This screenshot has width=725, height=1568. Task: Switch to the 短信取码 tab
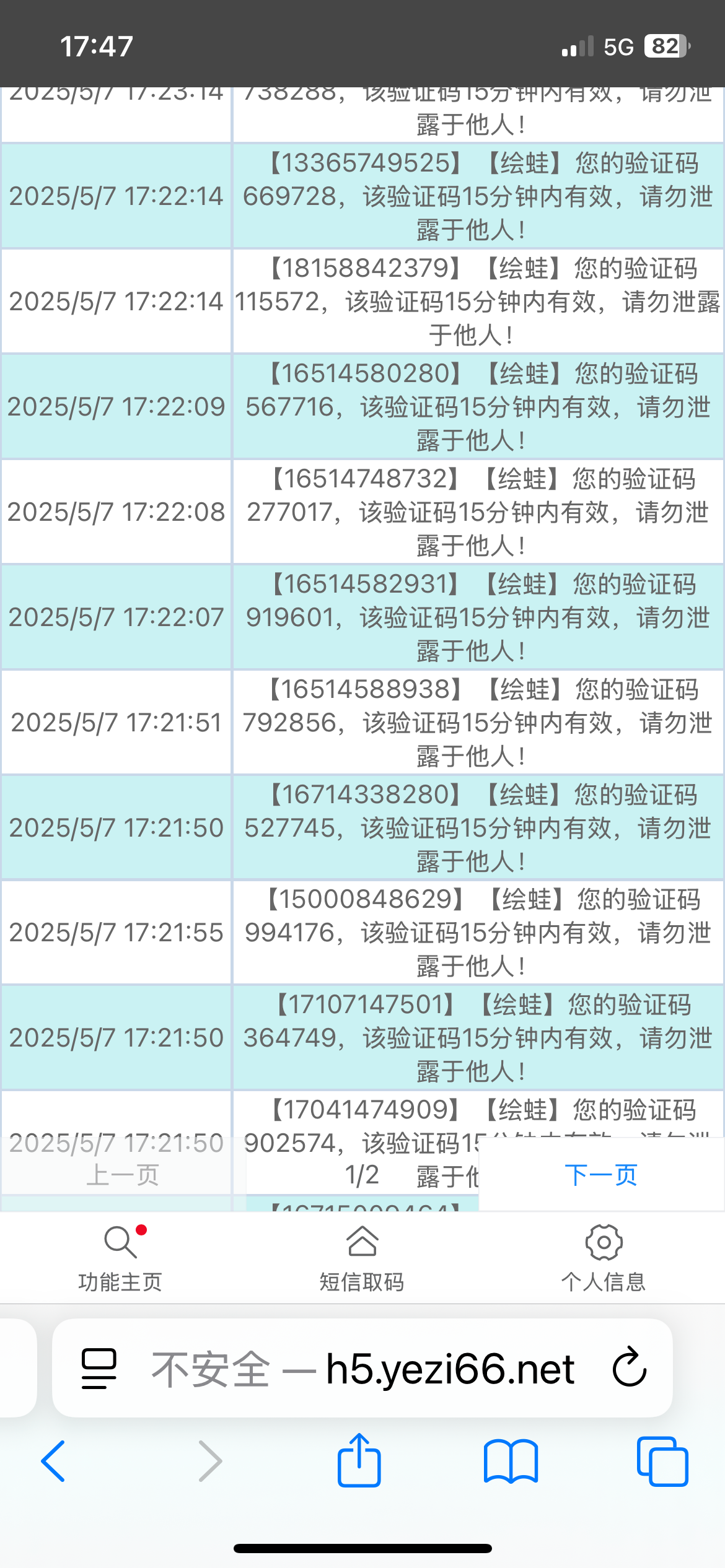pos(362,1258)
